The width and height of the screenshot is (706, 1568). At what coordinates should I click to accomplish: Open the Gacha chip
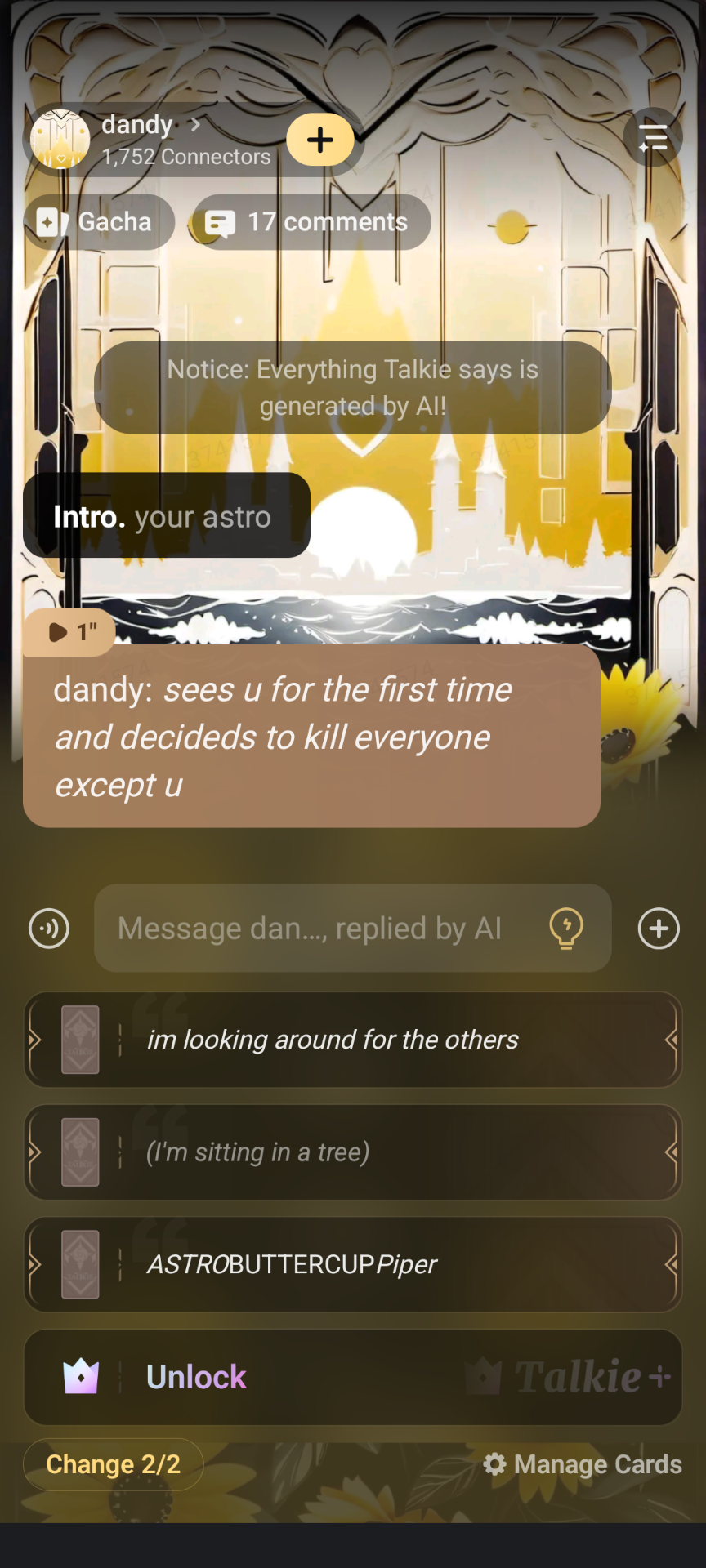point(99,222)
